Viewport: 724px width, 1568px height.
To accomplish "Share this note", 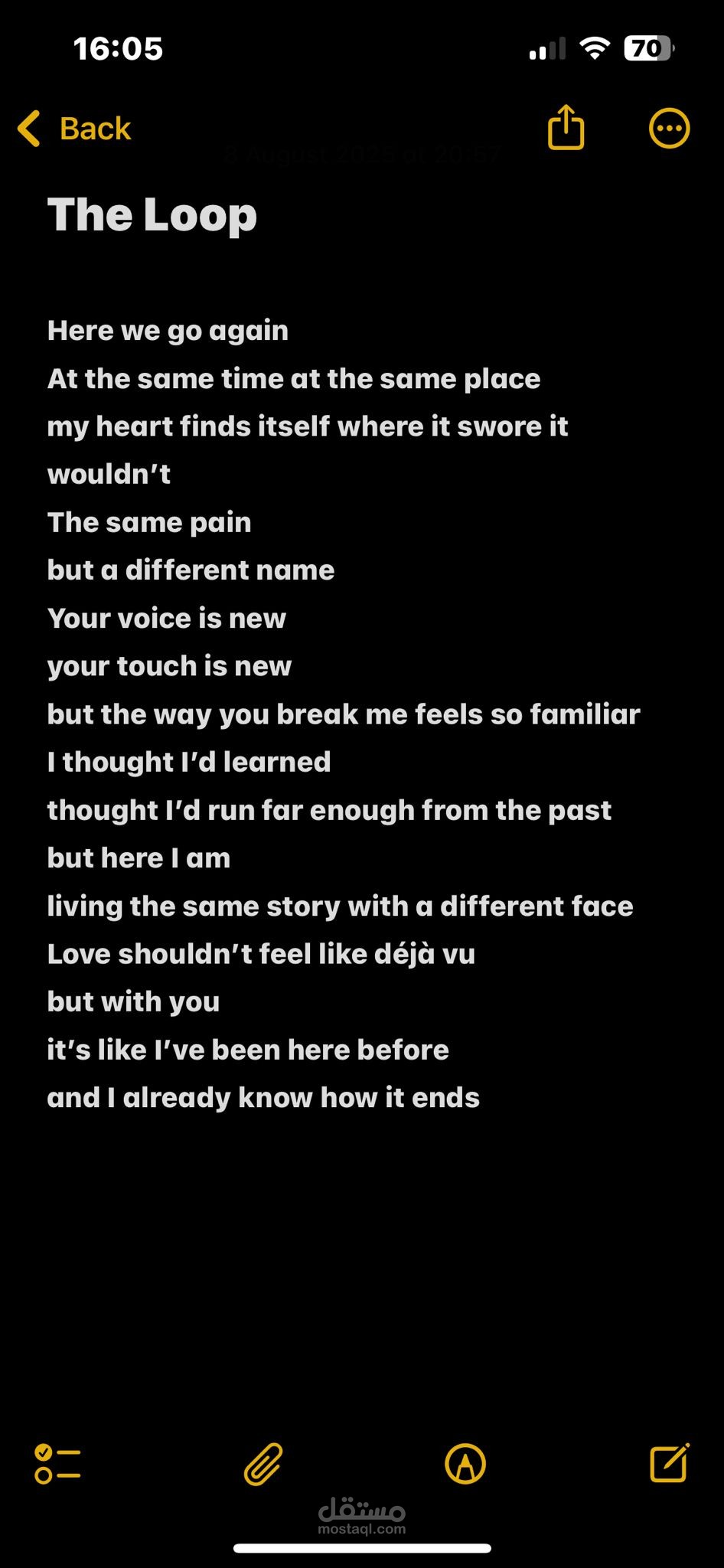I will click(566, 127).
